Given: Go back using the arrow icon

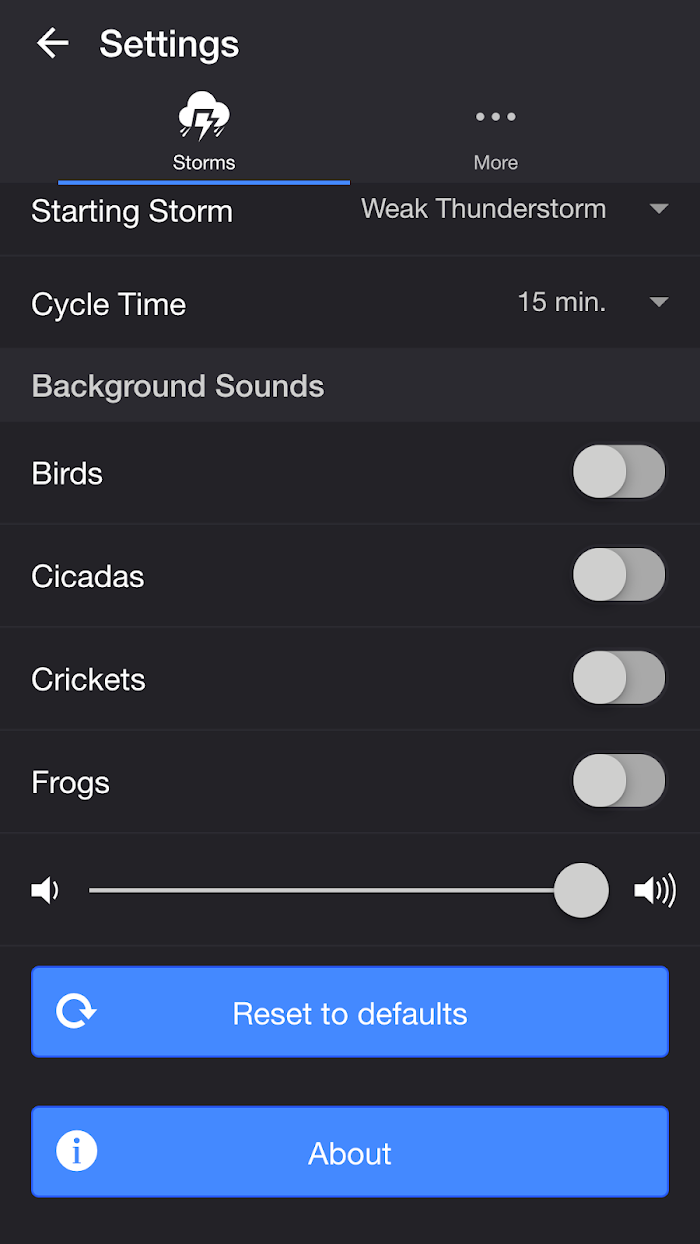Looking at the screenshot, I should click(52, 43).
